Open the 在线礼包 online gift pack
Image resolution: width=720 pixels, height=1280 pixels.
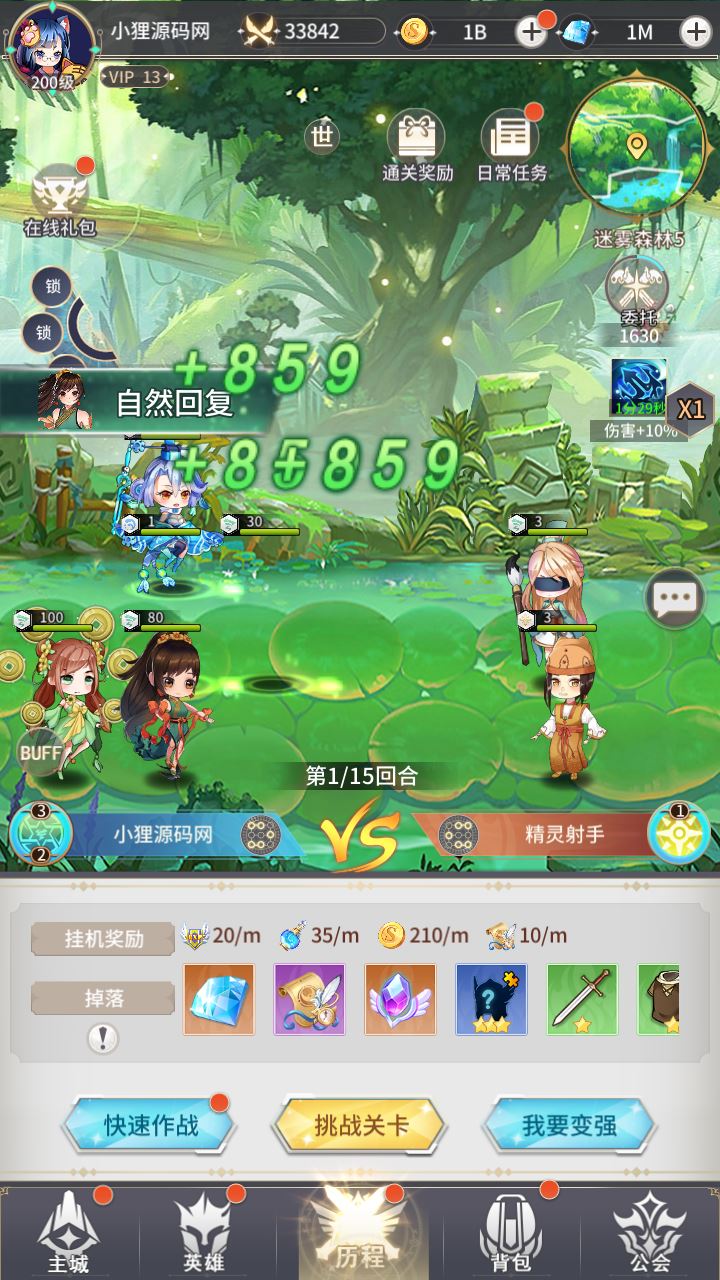(60, 198)
